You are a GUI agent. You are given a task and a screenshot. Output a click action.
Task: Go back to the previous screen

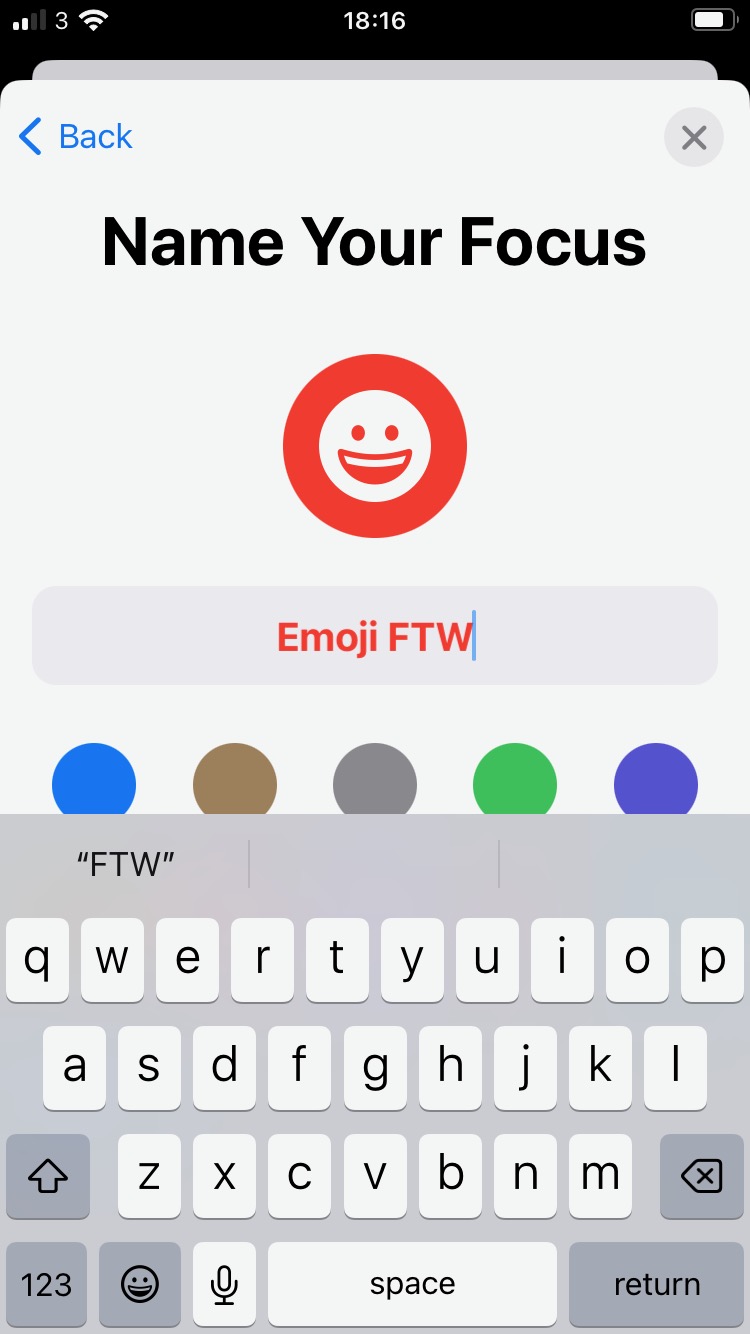76,137
